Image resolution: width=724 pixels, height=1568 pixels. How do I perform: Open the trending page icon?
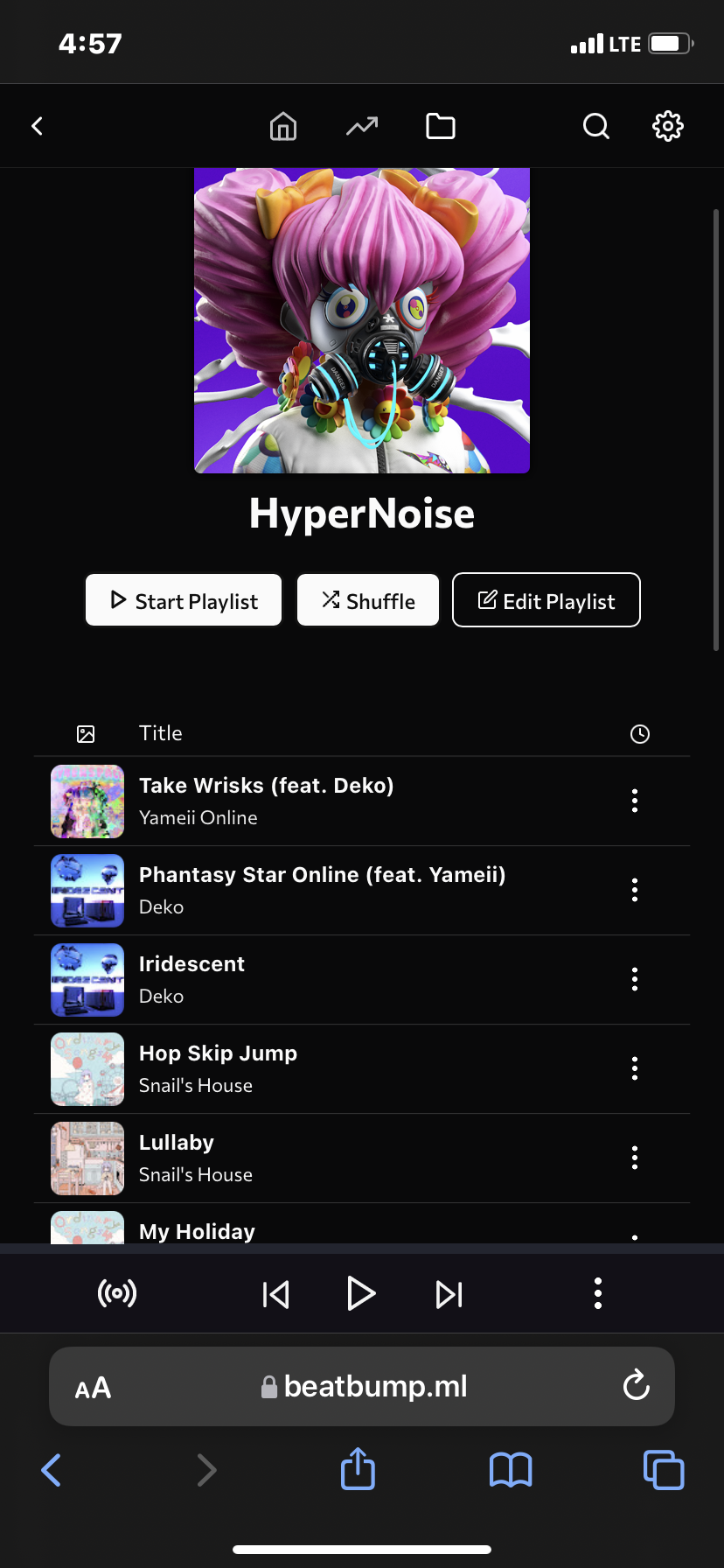point(361,126)
